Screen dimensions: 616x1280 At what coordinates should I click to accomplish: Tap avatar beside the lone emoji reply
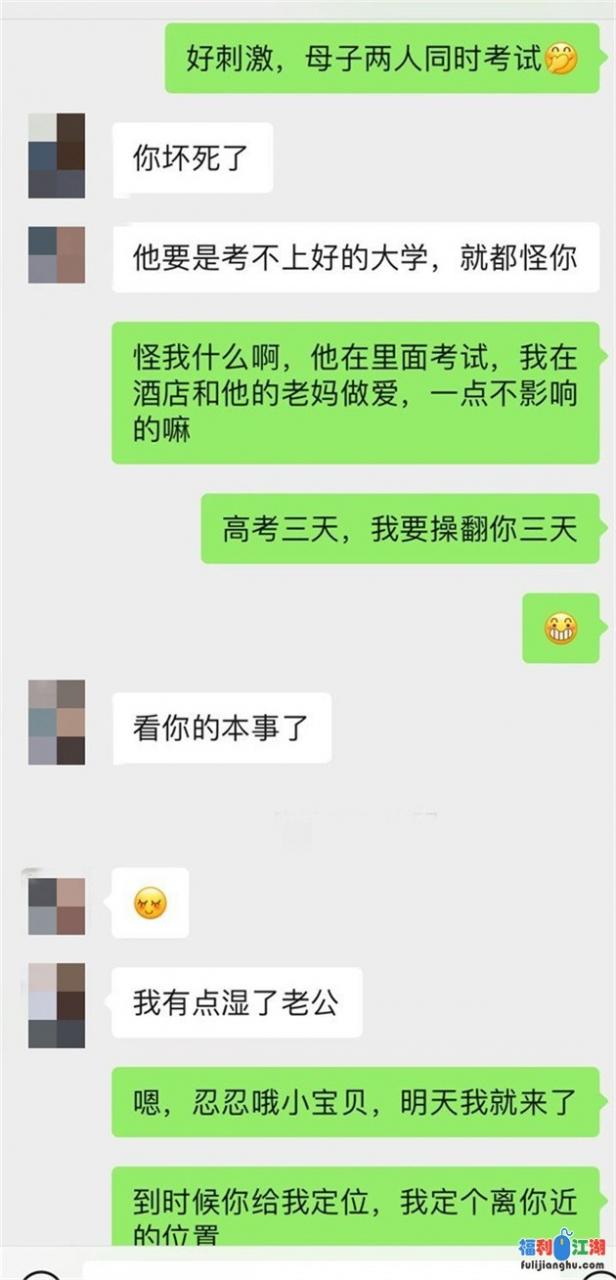point(57,905)
